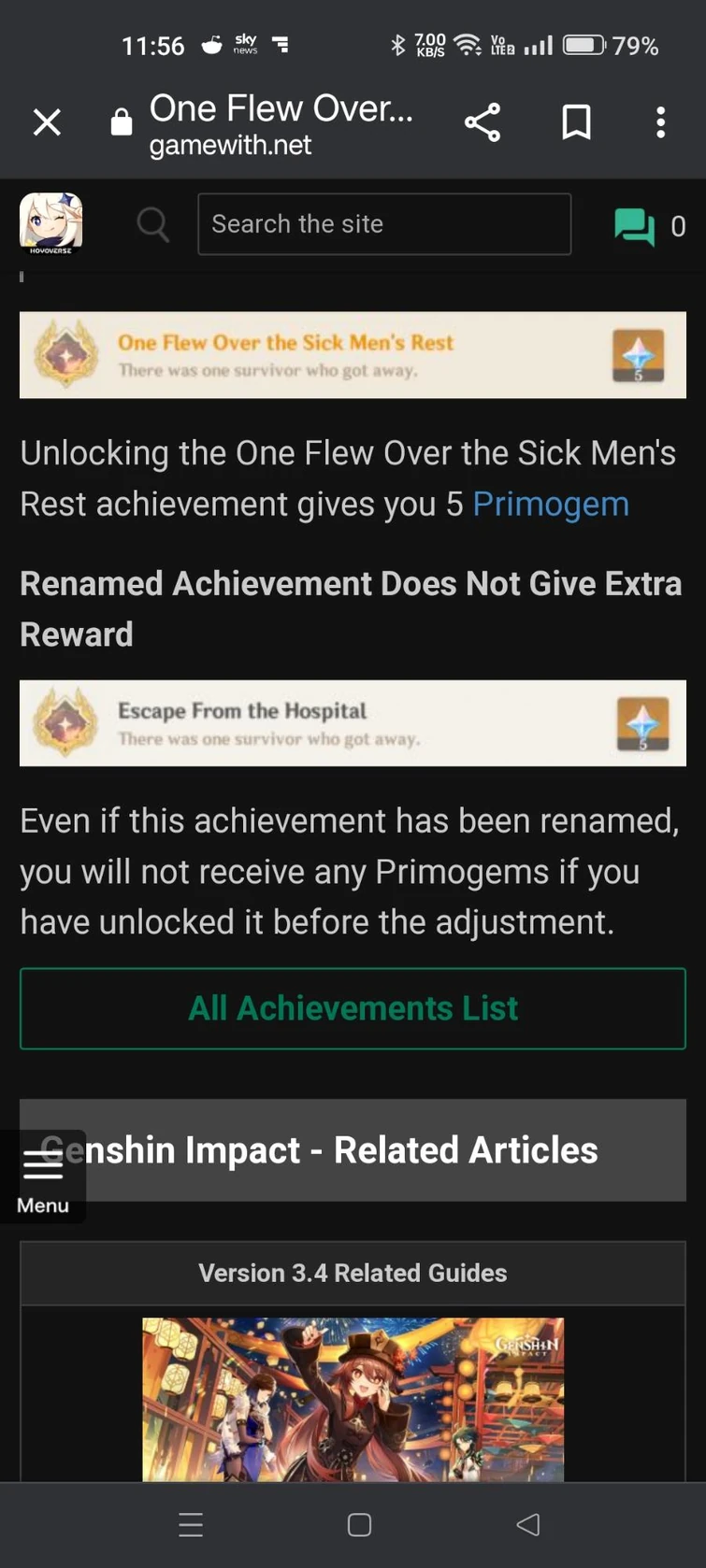706x1568 pixels.
Task: Open the site Menu drawer
Action: click(43, 1176)
